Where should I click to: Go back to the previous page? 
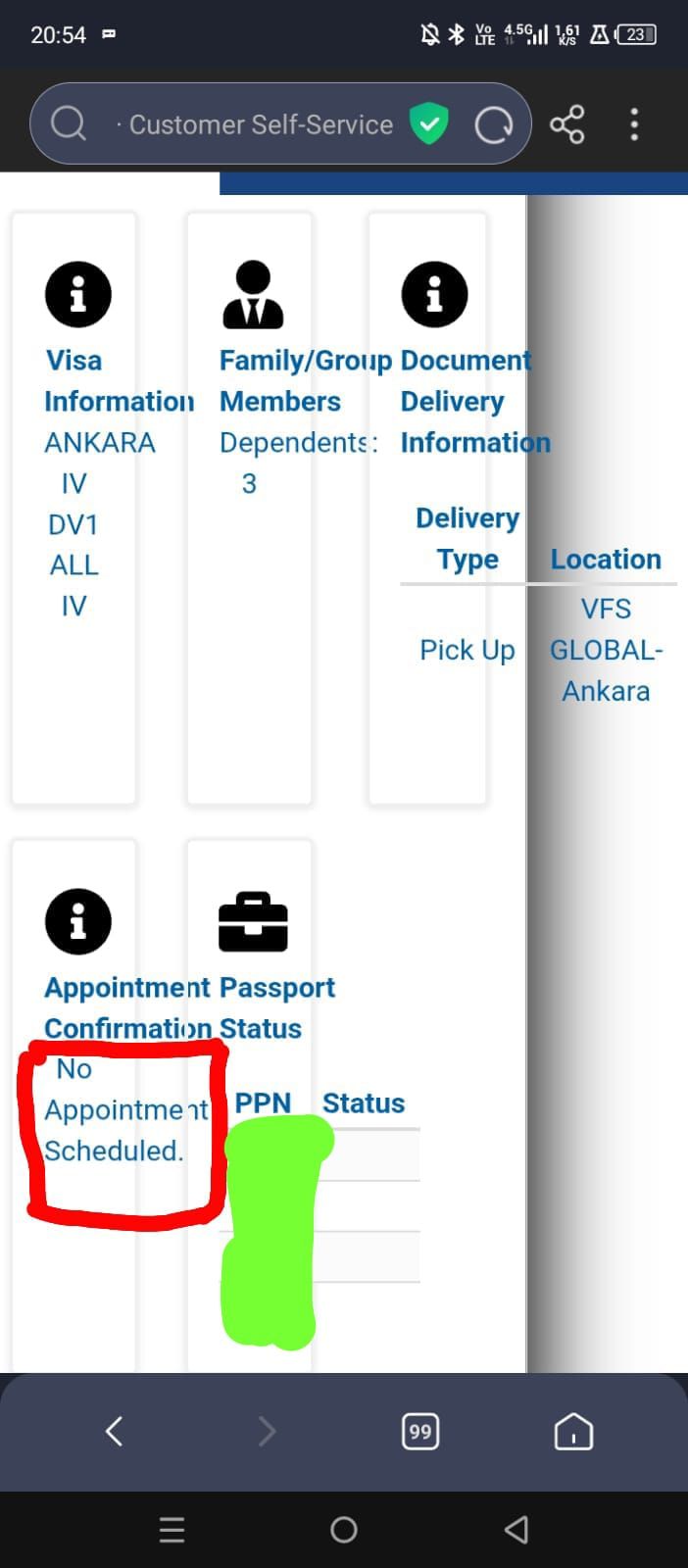[x=115, y=1432]
